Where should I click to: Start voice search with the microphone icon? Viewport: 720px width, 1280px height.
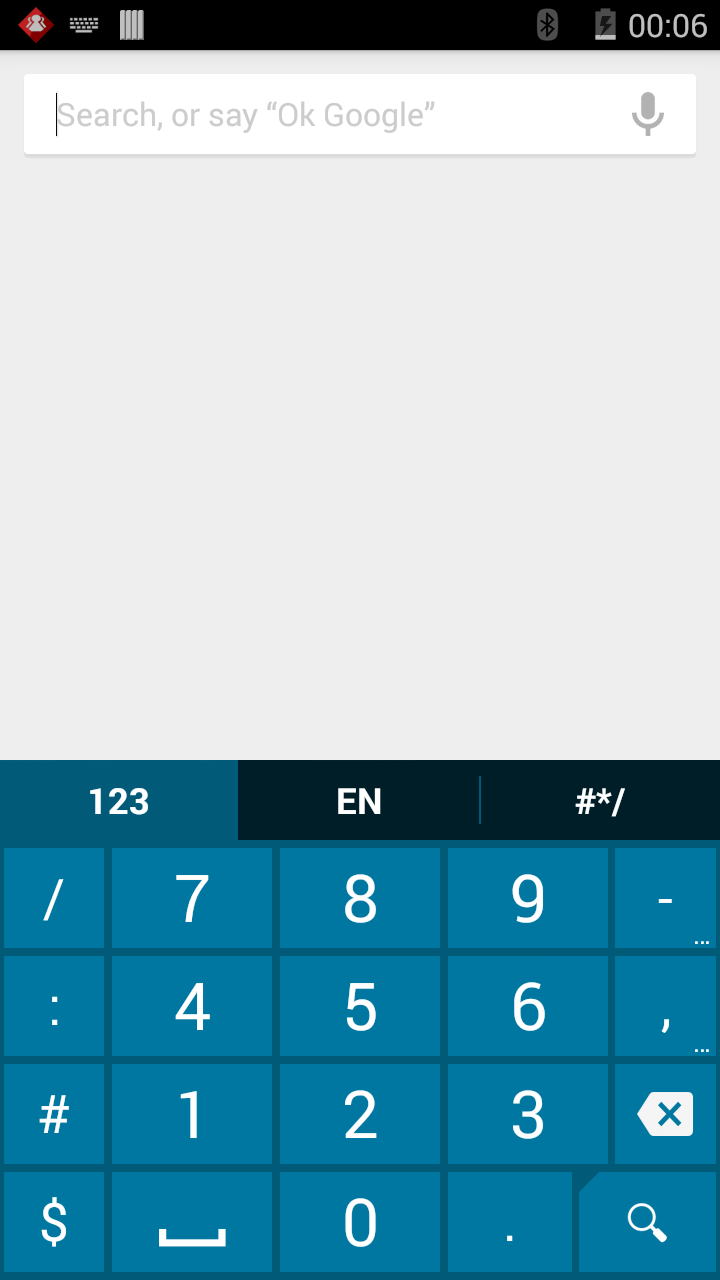point(647,114)
